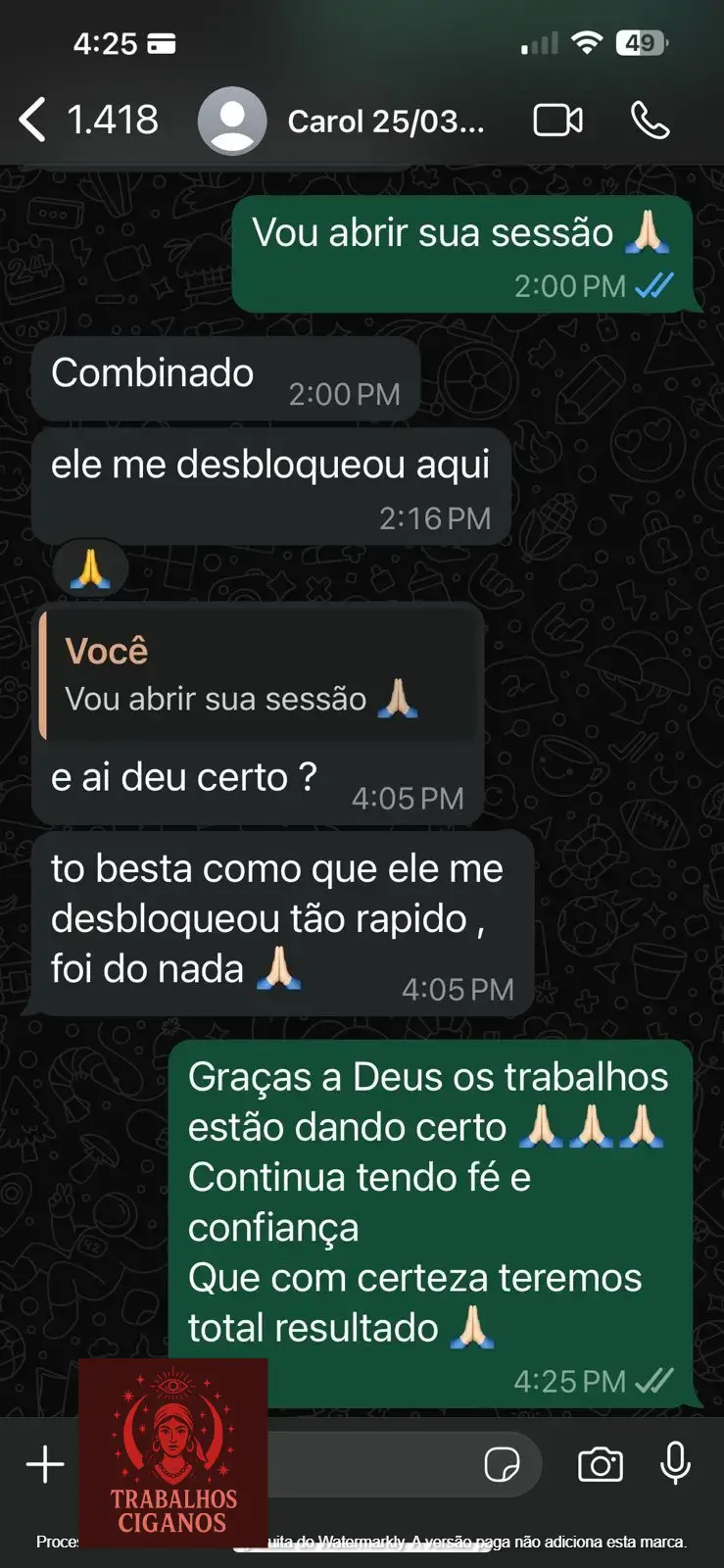
Task: Open the camera to send a photo
Action: pyautogui.click(x=600, y=1465)
